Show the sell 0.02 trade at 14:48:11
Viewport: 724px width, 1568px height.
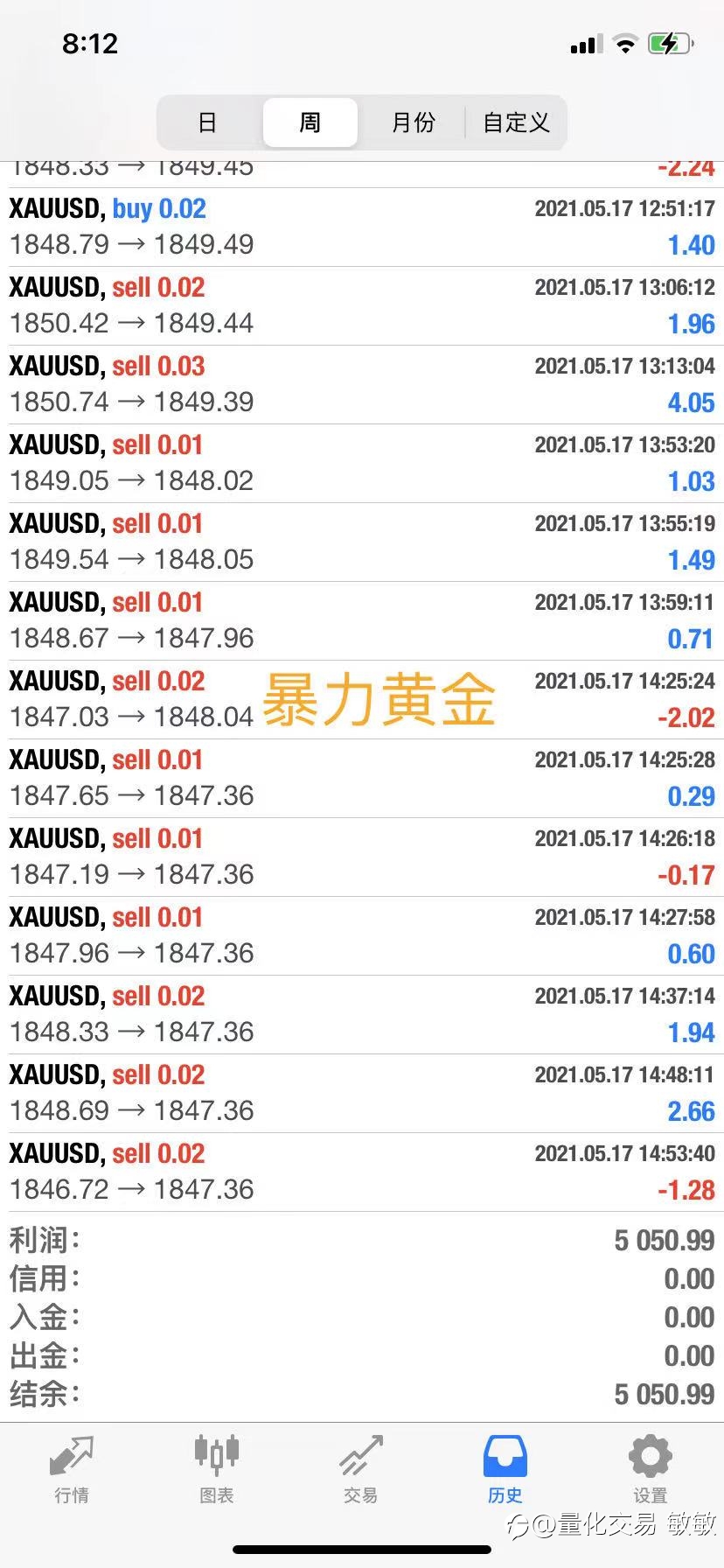[x=362, y=1094]
